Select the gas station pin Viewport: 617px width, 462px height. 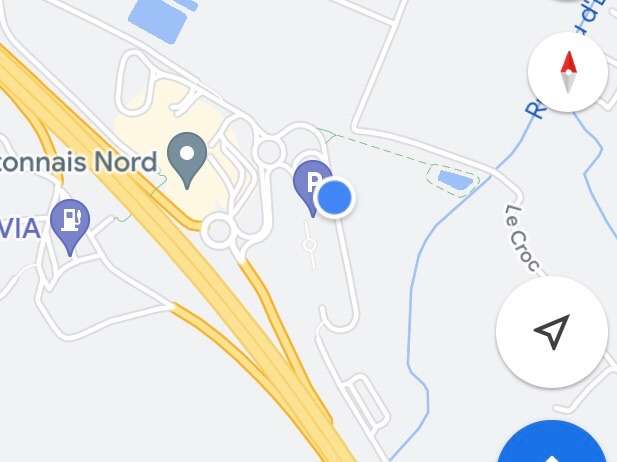(x=71, y=222)
